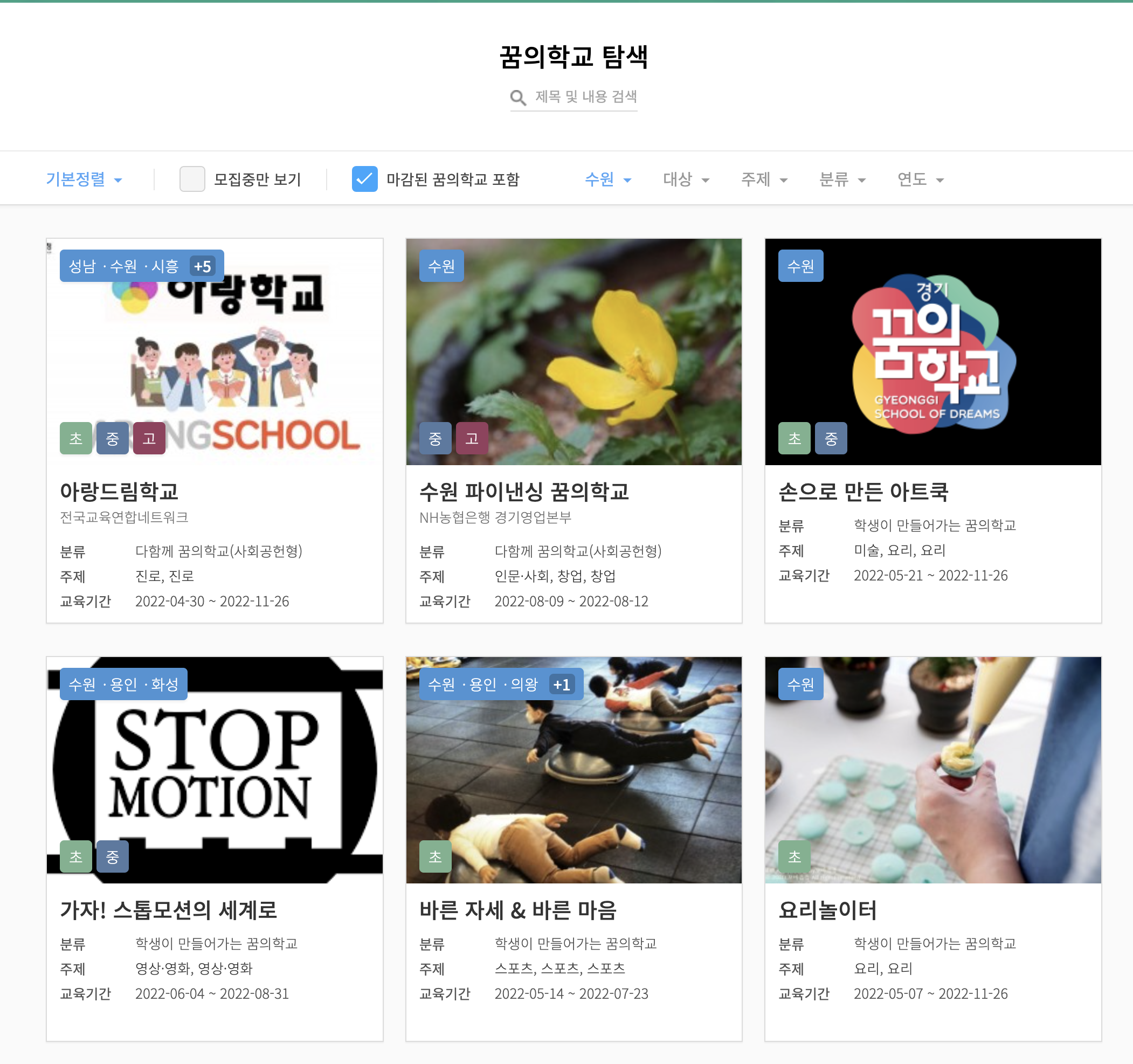Viewport: 1133px width, 1064px height.
Task: Expand the 분류 filter dropdown
Action: click(842, 179)
